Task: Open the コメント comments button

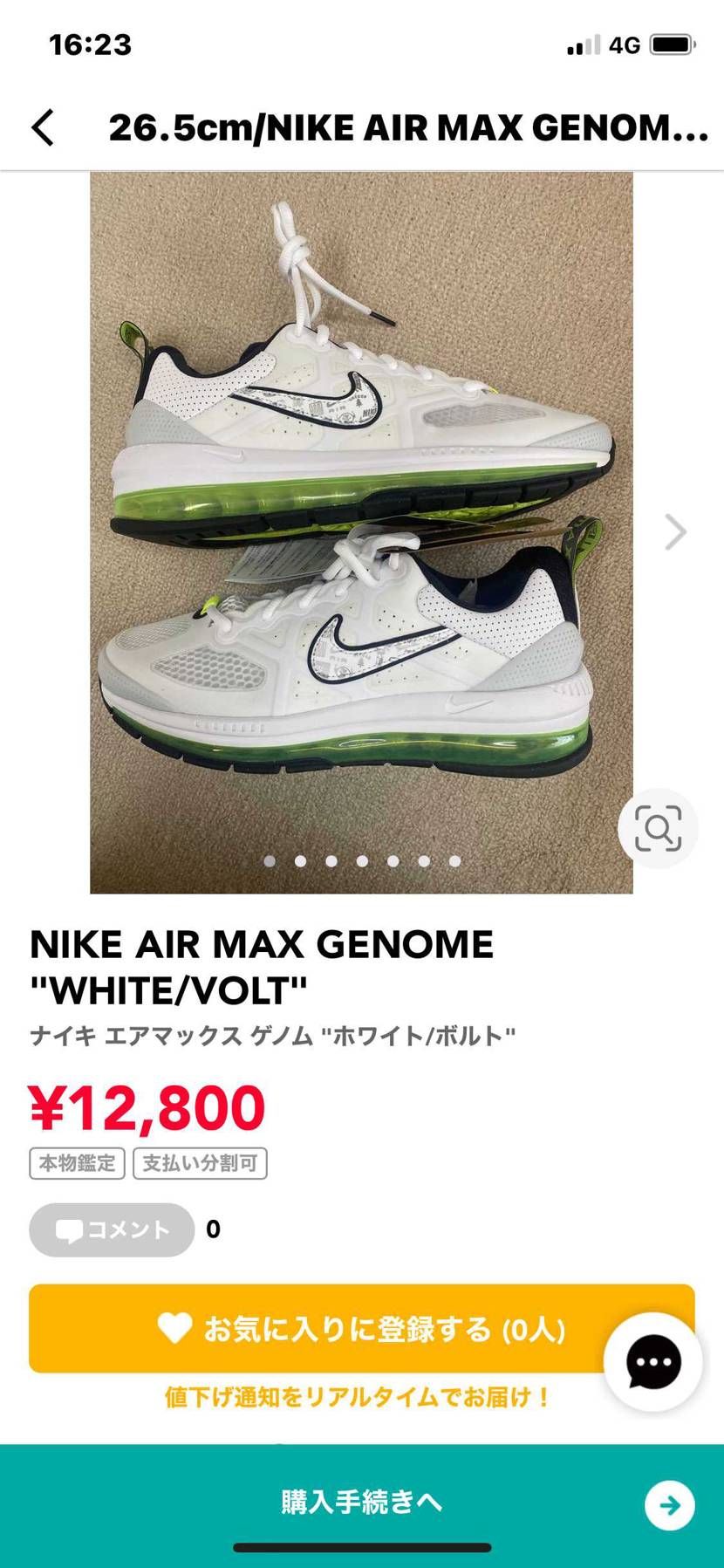Action: pos(112,1229)
